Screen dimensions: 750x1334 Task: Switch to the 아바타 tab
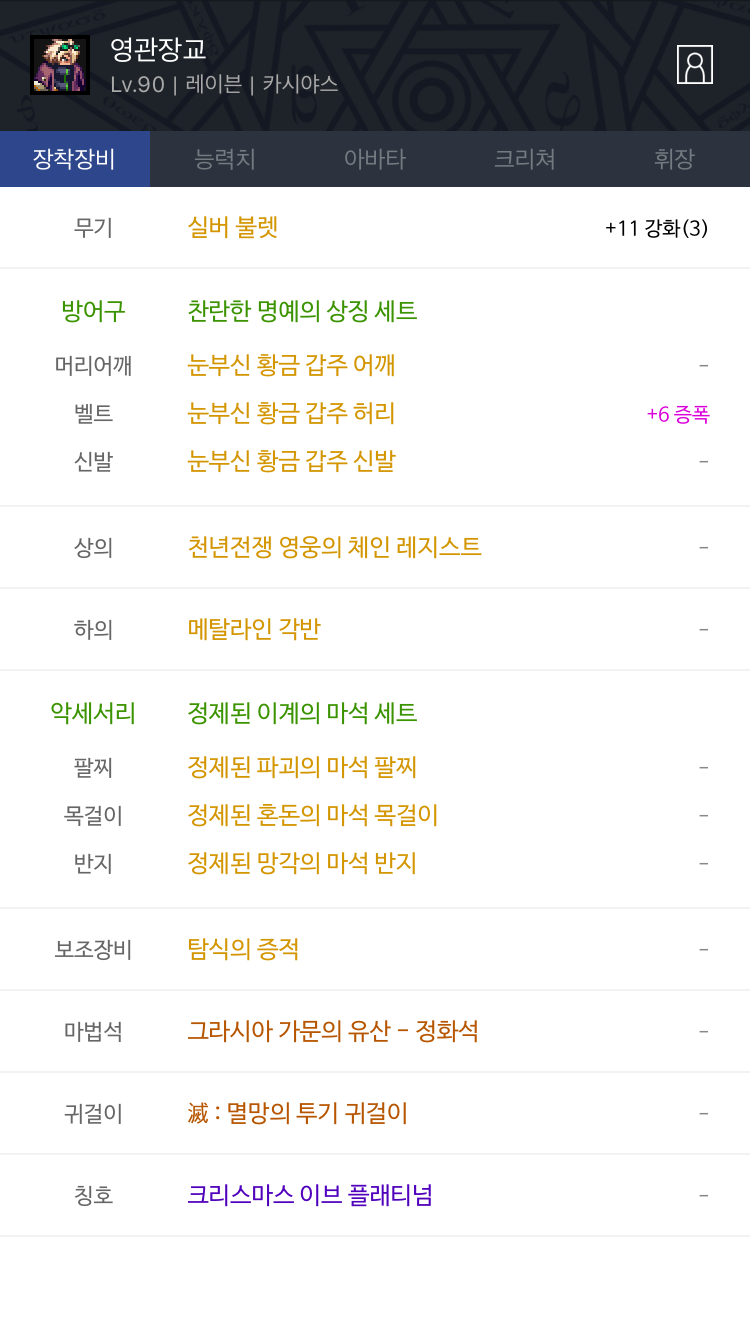click(375, 159)
